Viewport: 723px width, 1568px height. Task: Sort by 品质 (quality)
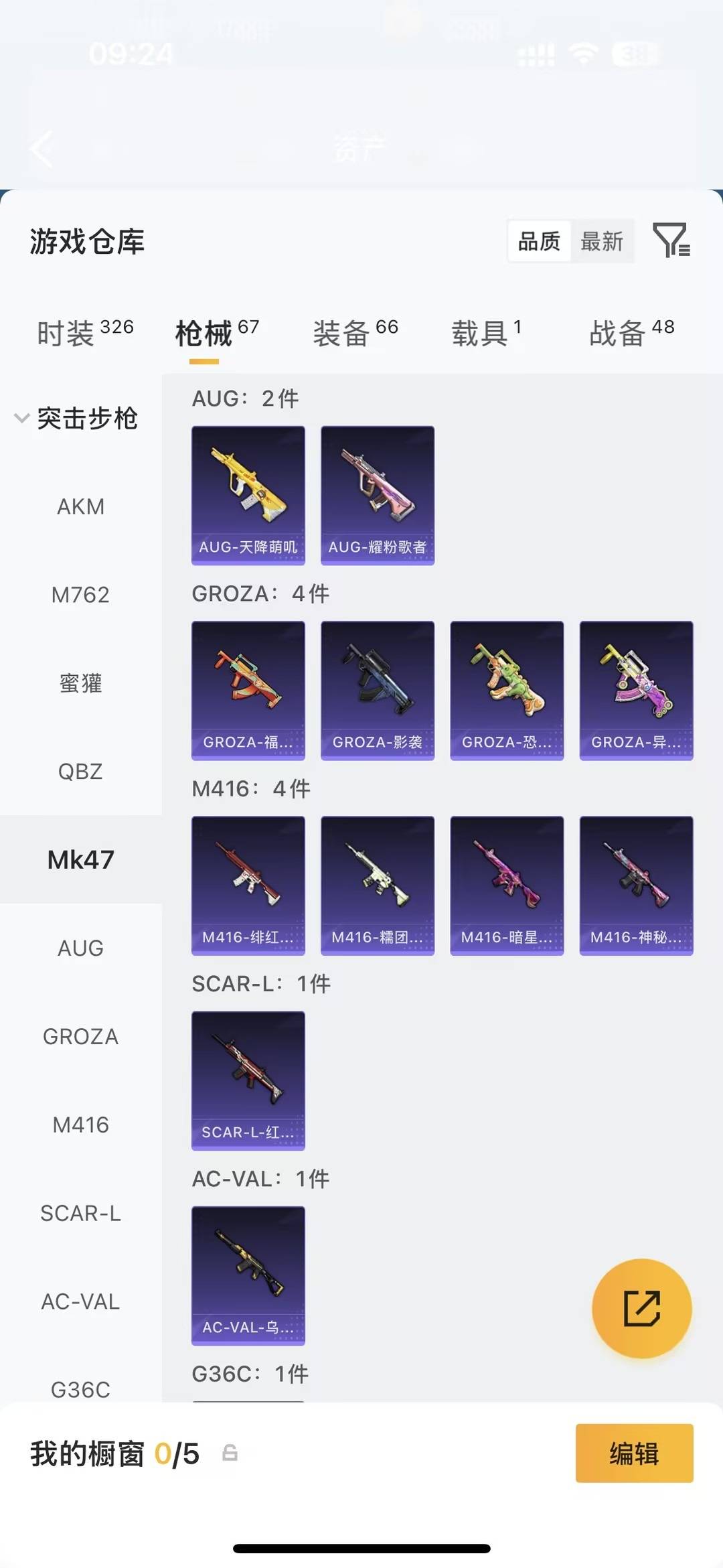coord(540,241)
